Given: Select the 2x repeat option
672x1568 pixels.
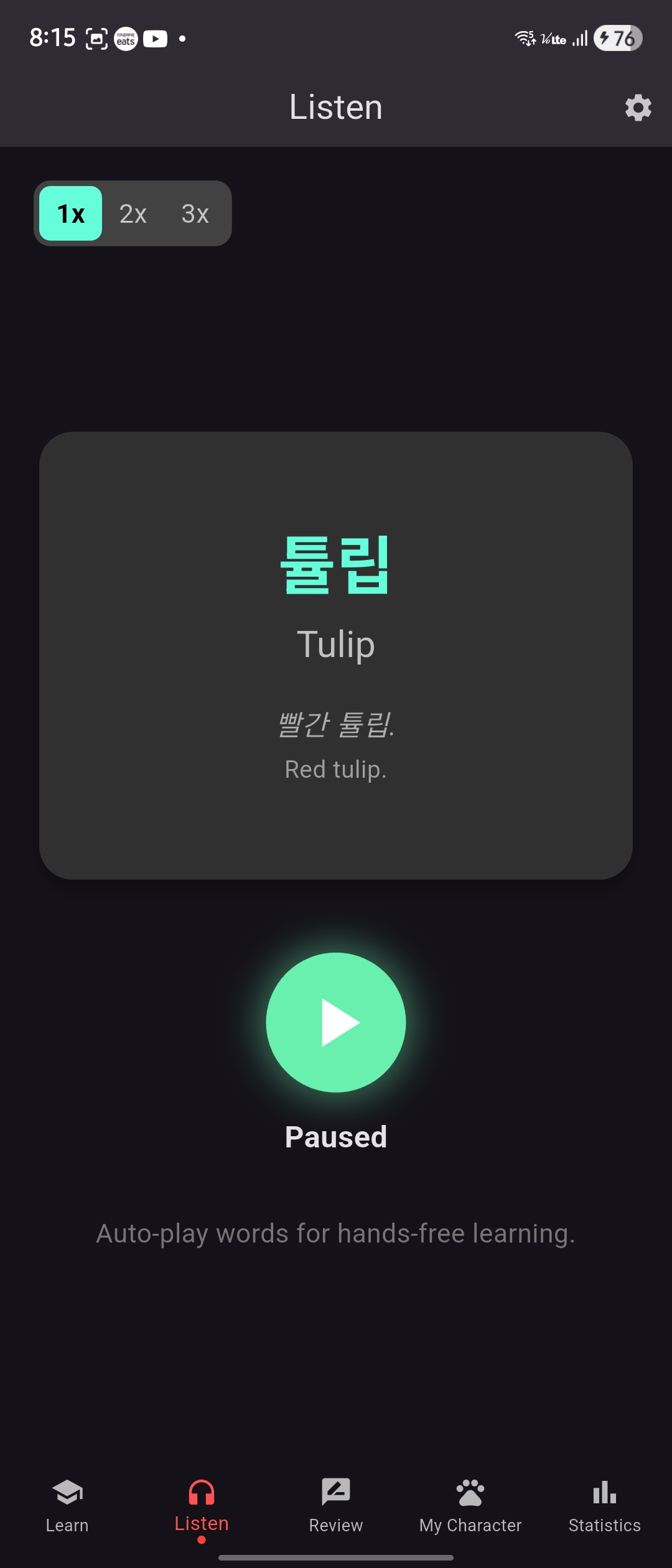Looking at the screenshot, I should tap(133, 213).
